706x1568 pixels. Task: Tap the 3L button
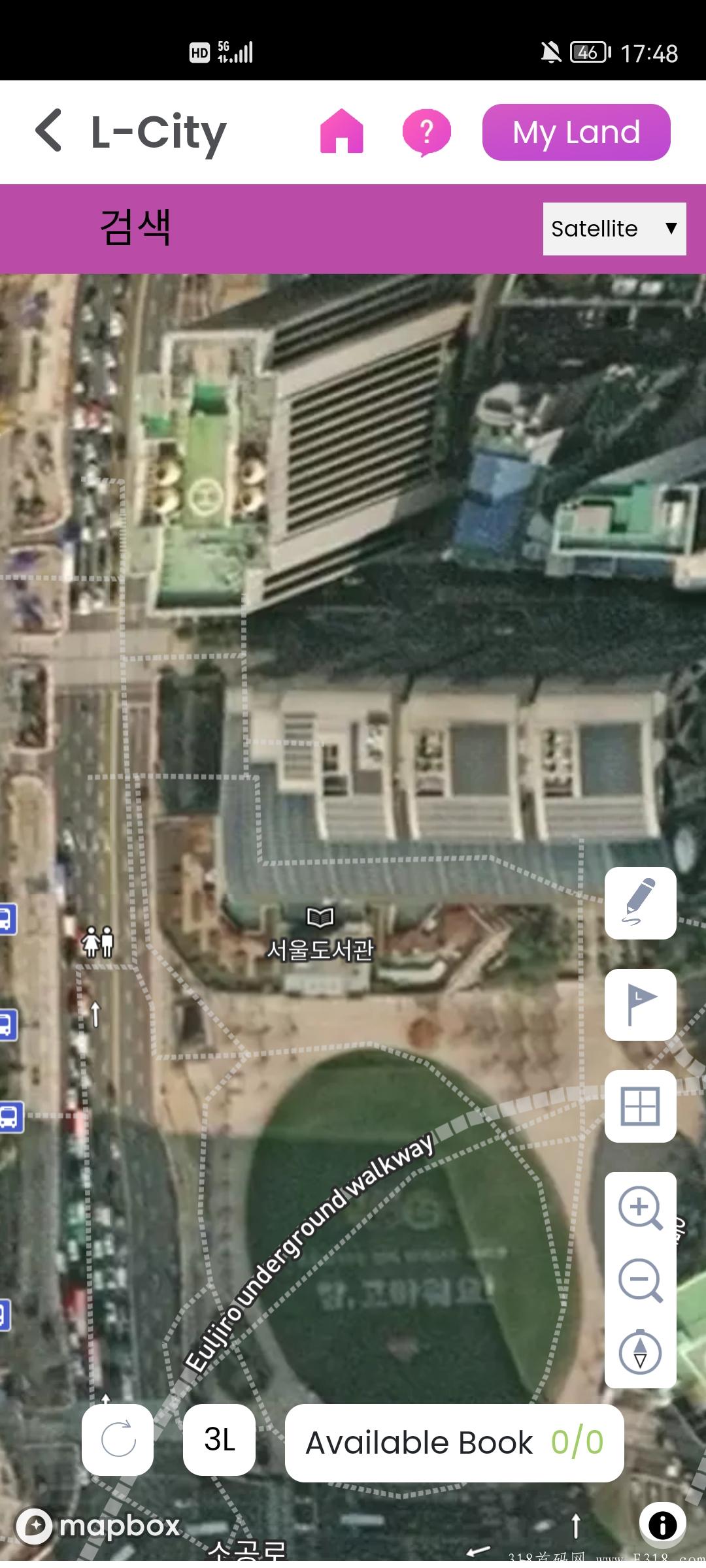coord(219,1439)
